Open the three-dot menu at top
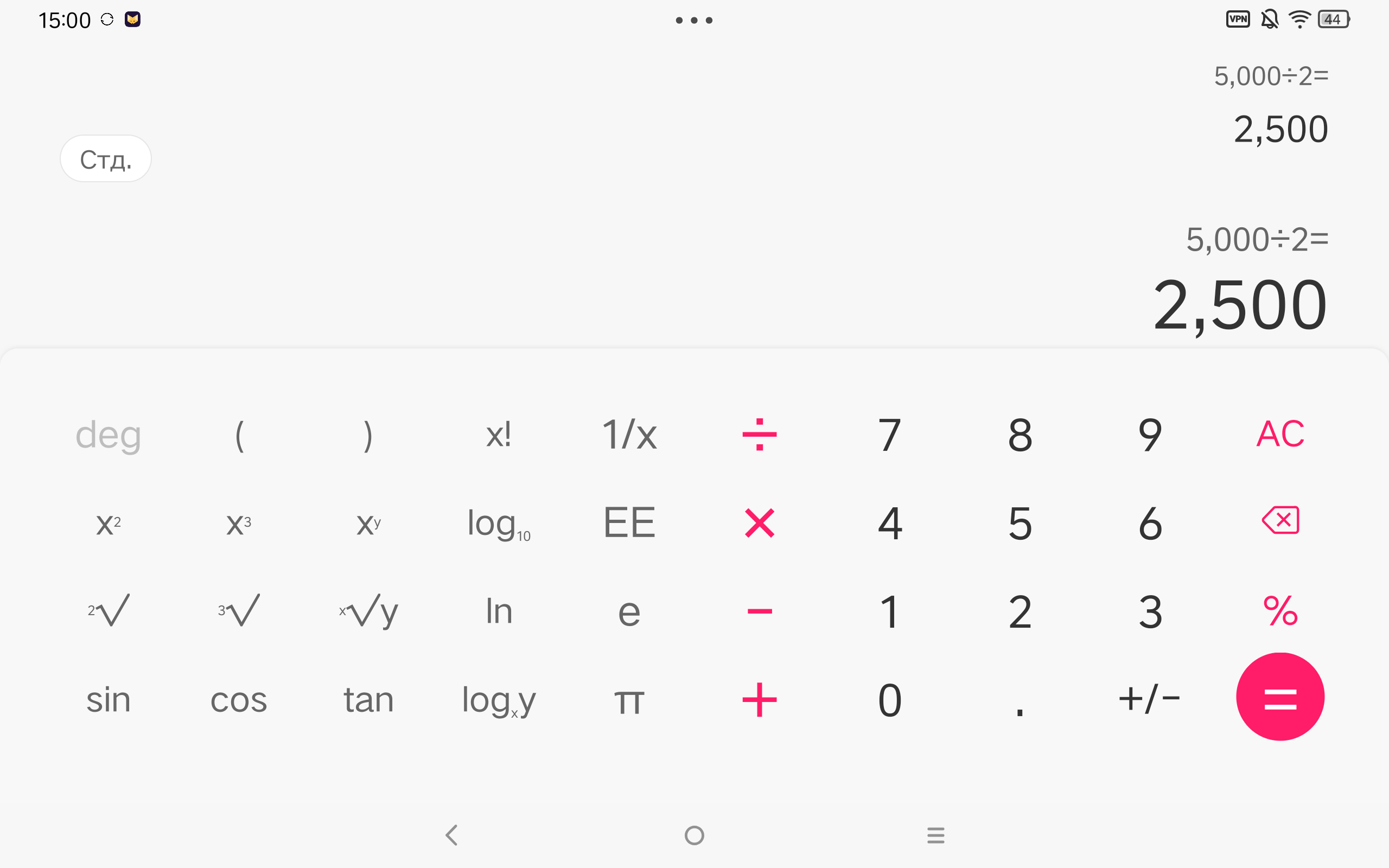Image resolution: width=1389 pixels, height=868 pixels. (x=694, y=20)
